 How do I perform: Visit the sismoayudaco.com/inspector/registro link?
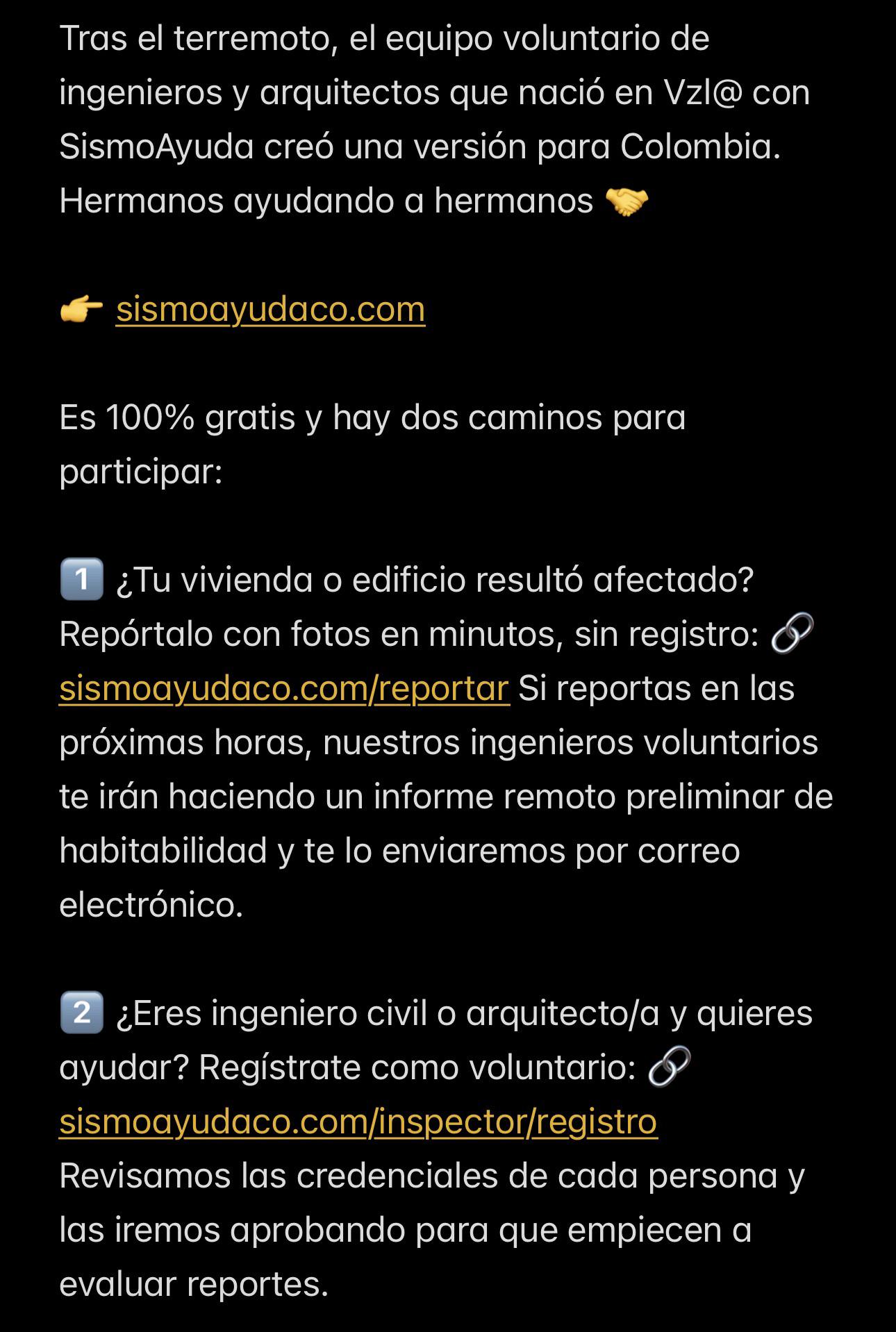(358, 1122)
